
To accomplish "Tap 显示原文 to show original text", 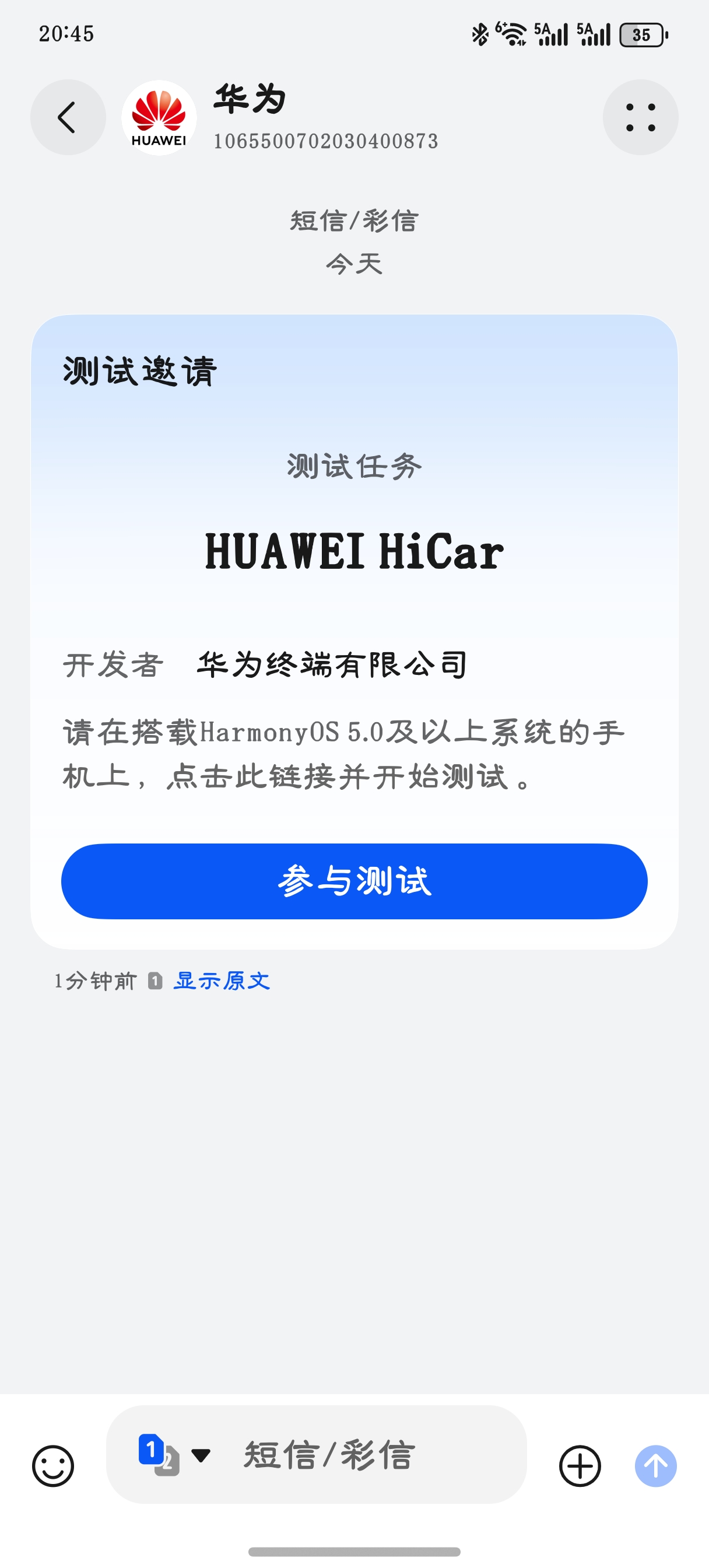I will click(x=222, y=981).
